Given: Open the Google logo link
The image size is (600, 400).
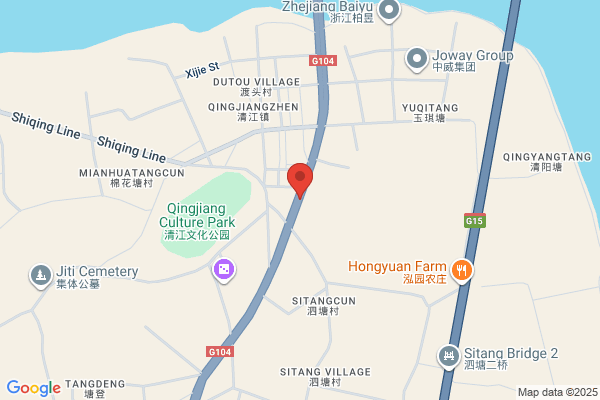Looking at the screenshot, I should (34, 388).
